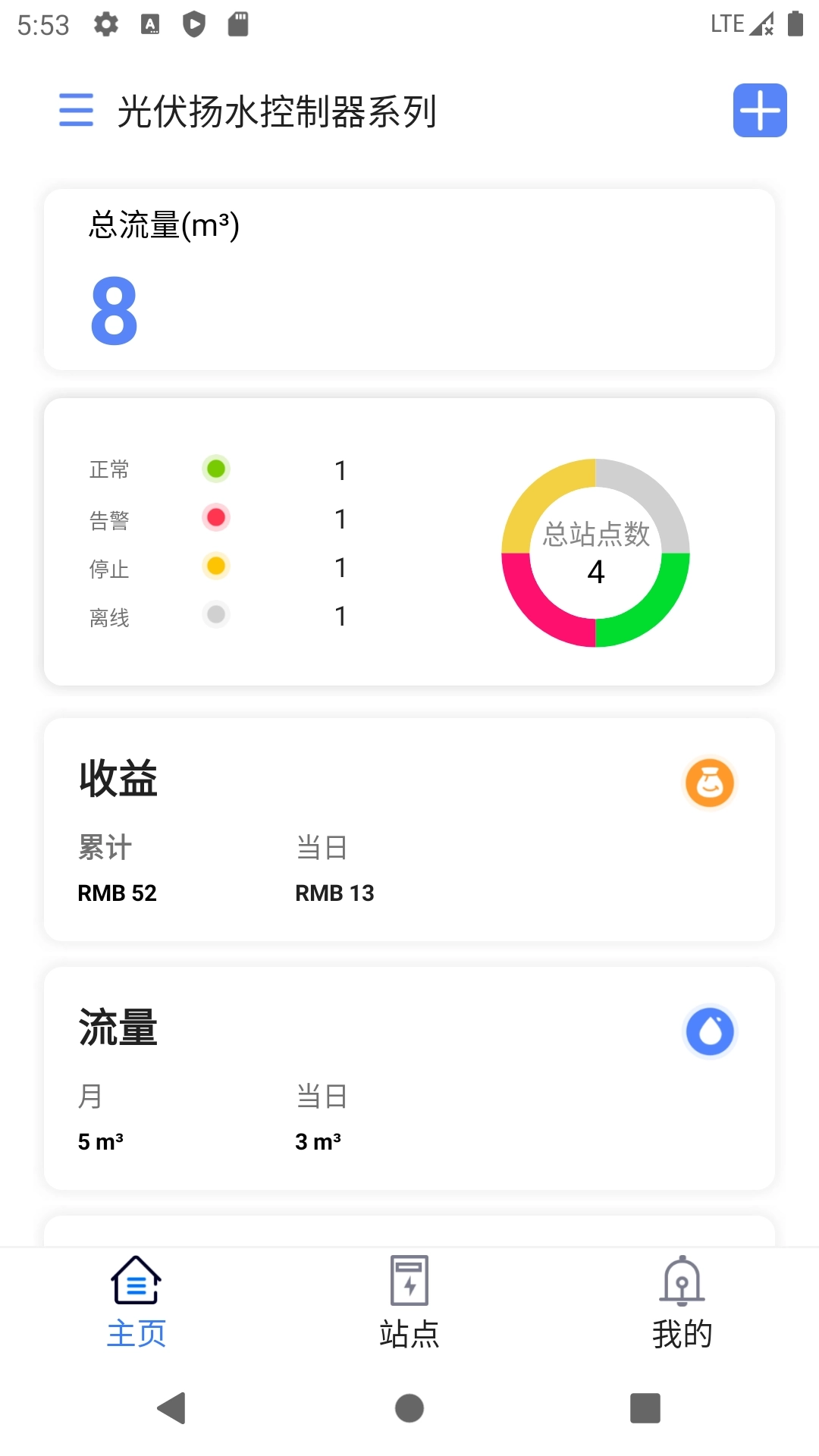This screenshot has width=819, height=1456.
Task: Tap the gray 离线 status indicator
Action: pyautogui.click(x=215, y=615)
